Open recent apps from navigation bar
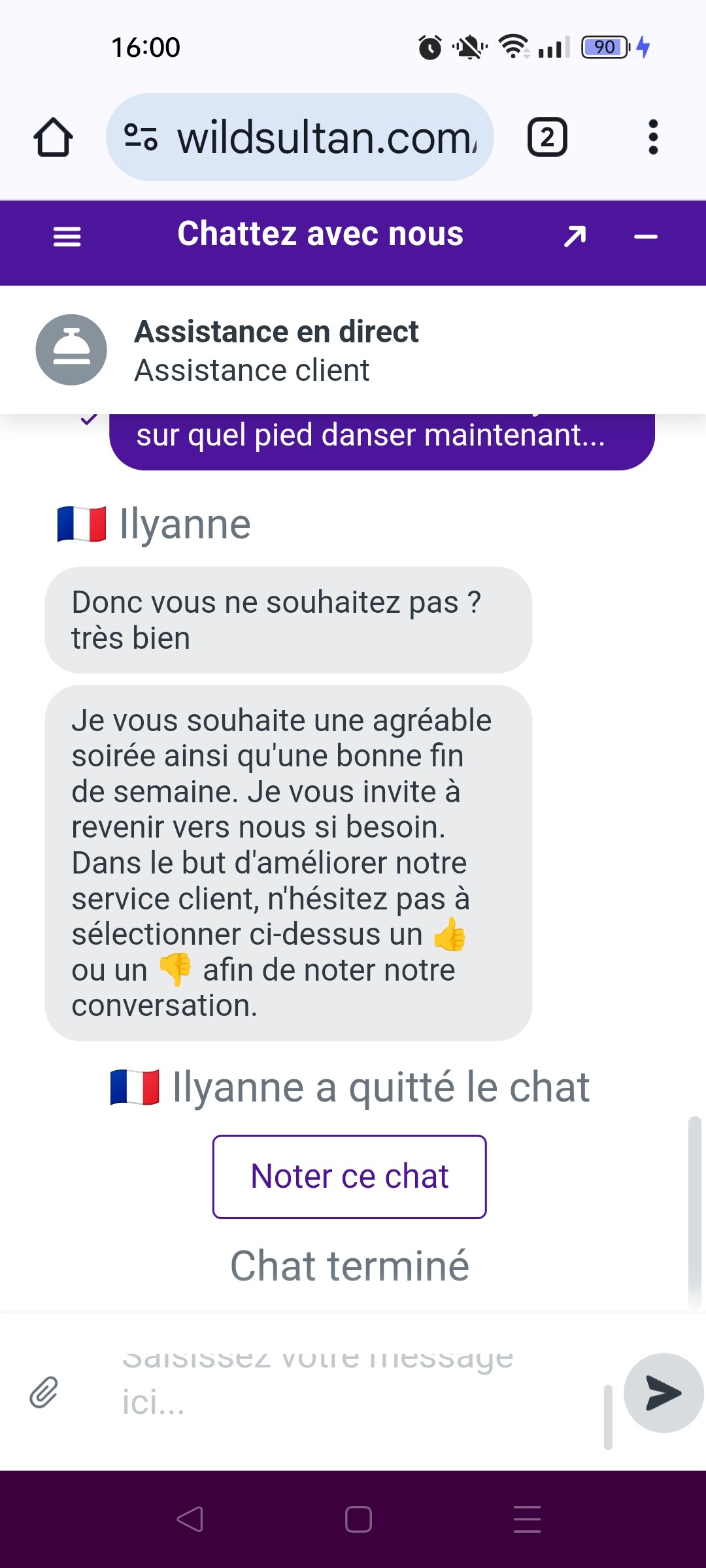Viewport: 706px width, 1568px height. (527, 1519)
